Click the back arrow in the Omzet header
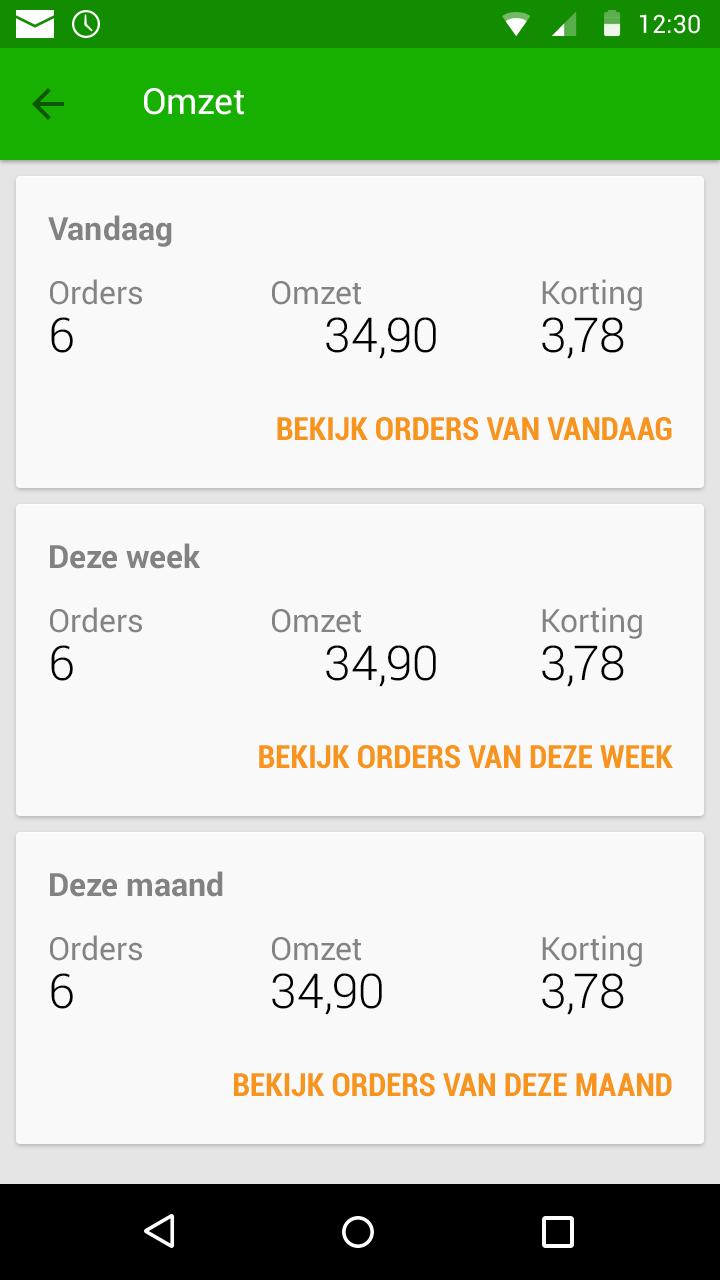The height and width of the screenshot is (1280, 720). [47, 103]
